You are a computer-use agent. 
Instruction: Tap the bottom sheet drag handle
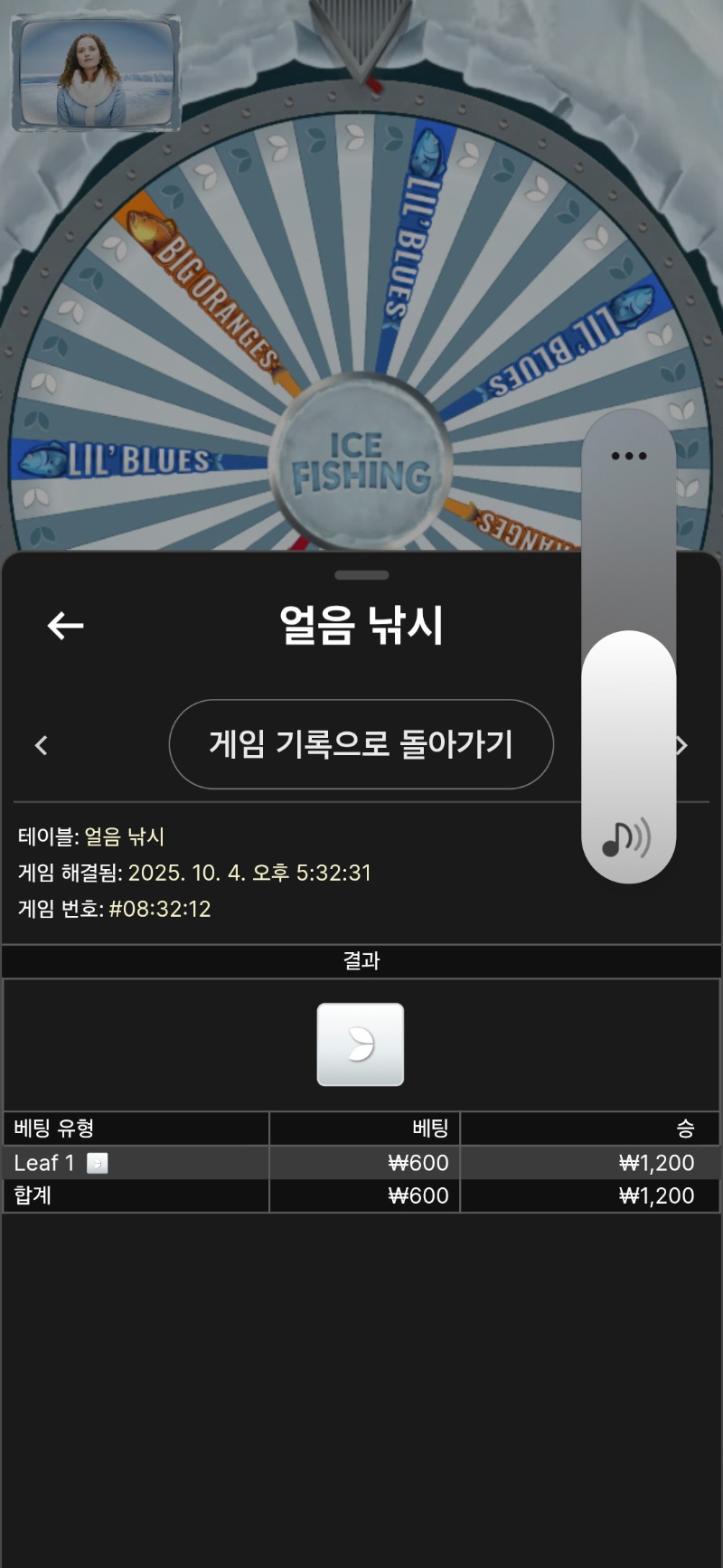361,575
